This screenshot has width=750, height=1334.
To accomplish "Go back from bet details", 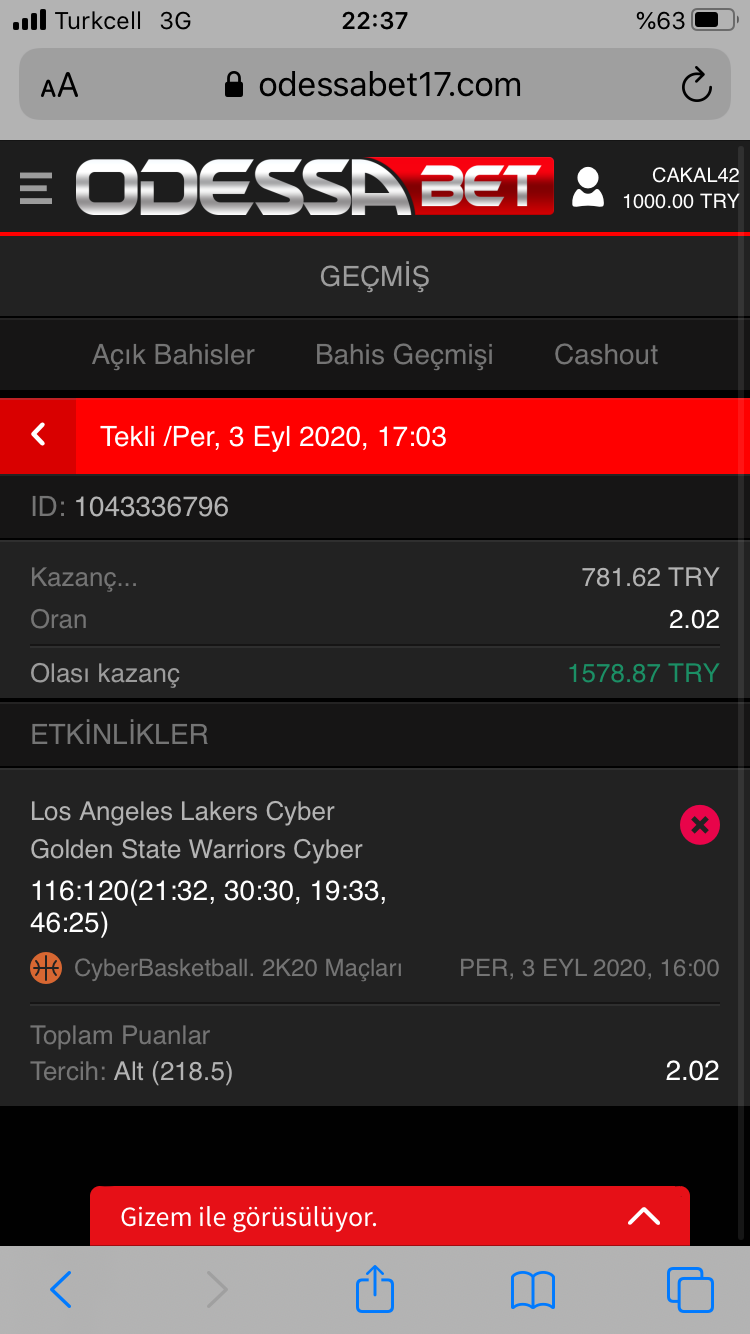I will (x=38, y=435).
